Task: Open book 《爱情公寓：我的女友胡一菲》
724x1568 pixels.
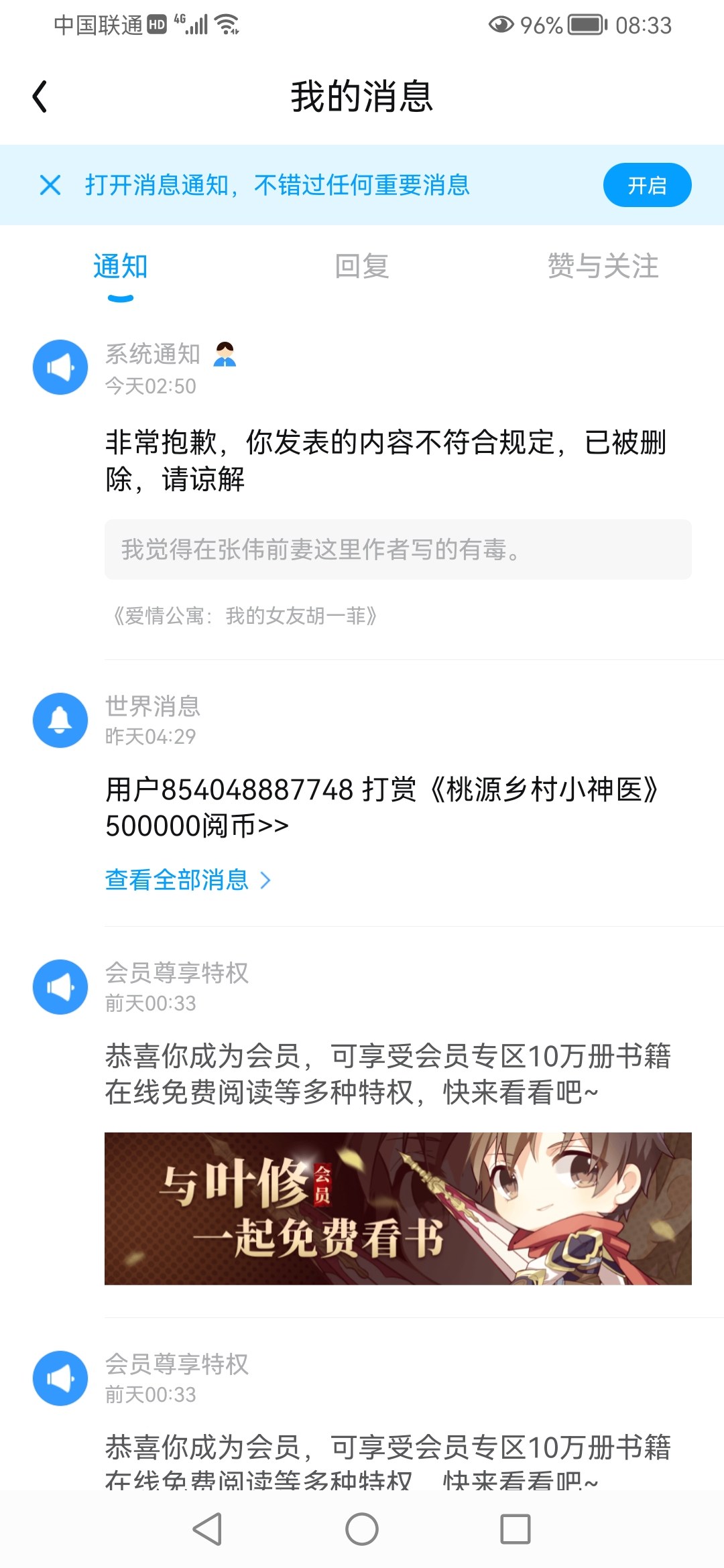Action: click(245, 616)
